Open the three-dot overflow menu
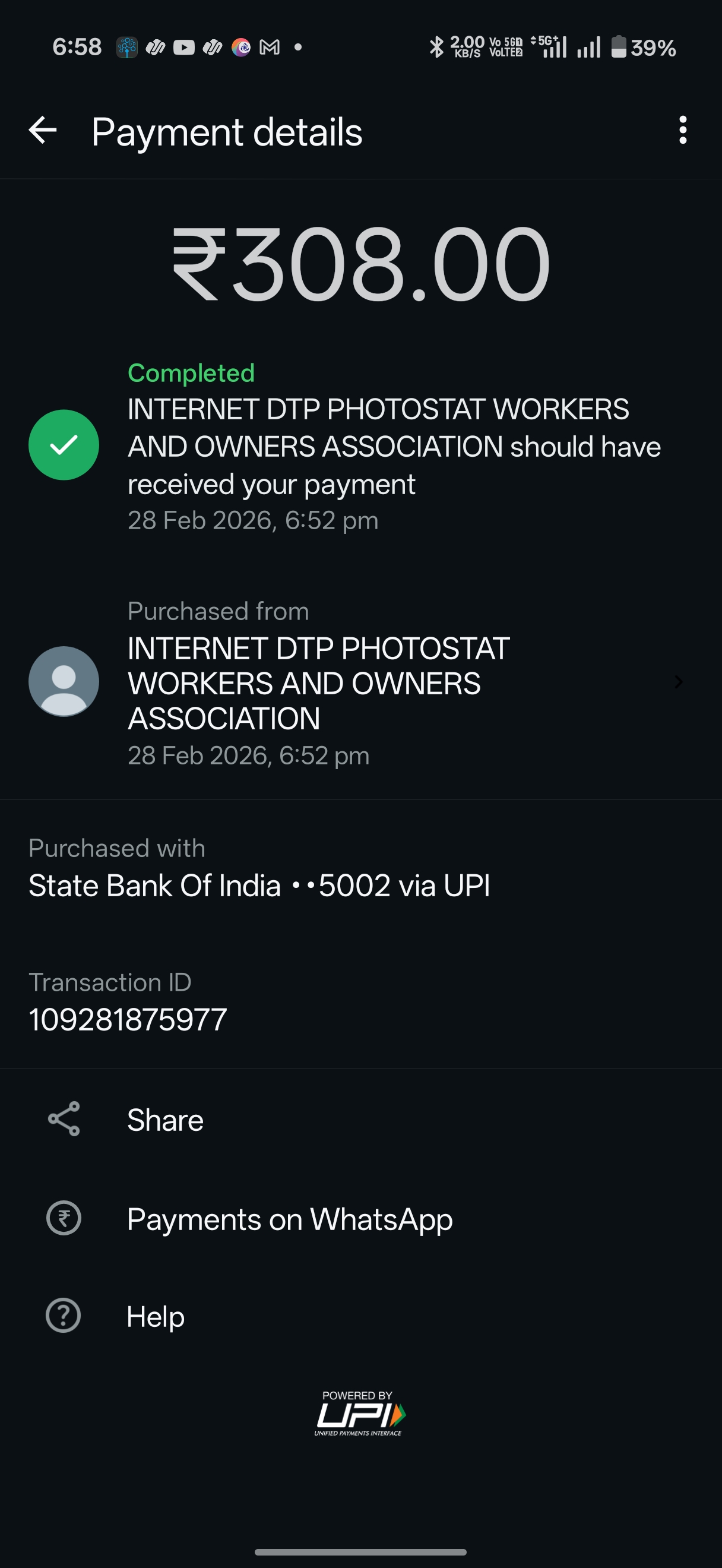 pos(682,130)
